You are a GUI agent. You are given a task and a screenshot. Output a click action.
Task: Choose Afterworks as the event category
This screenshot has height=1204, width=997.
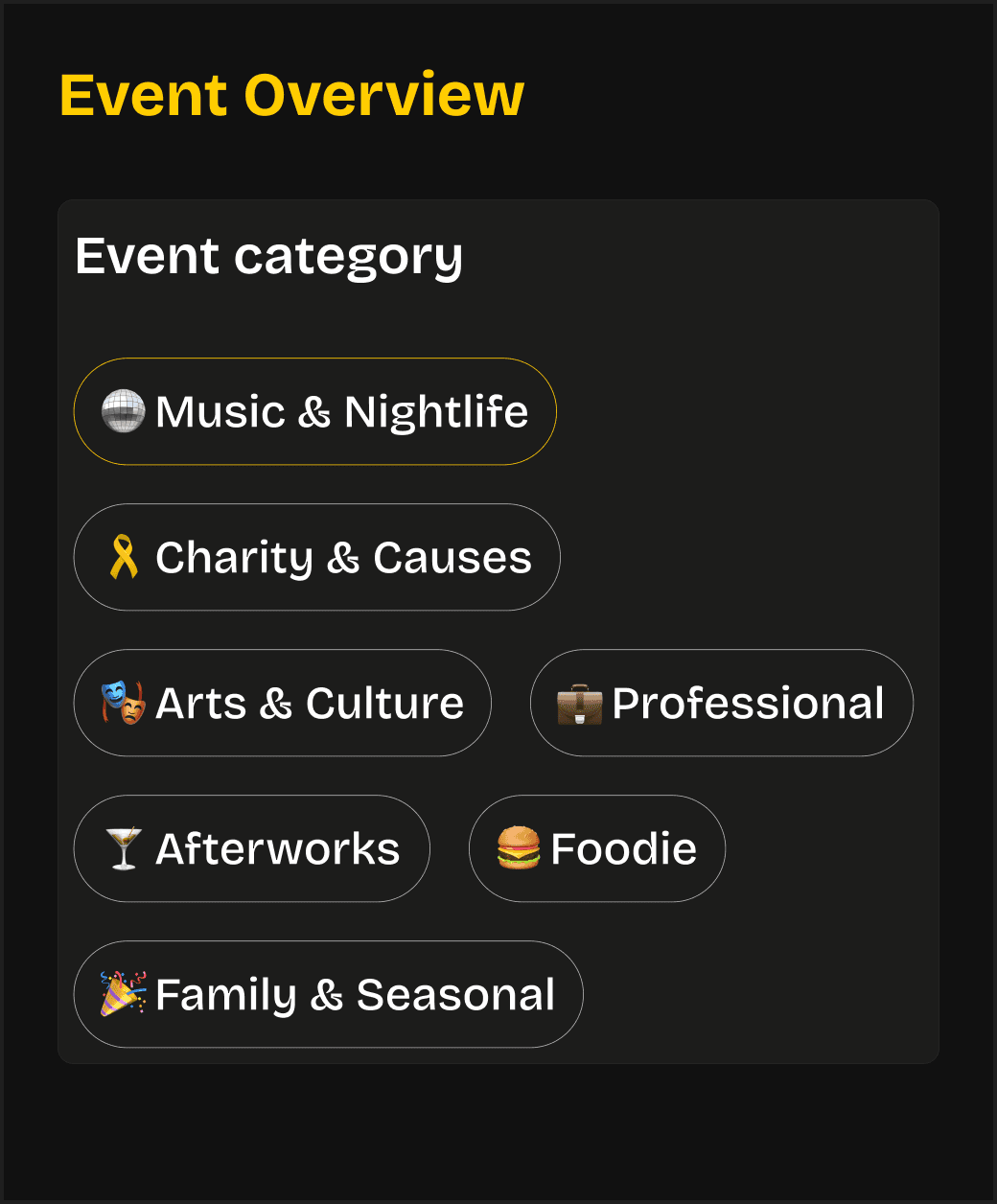coord(251,848)
